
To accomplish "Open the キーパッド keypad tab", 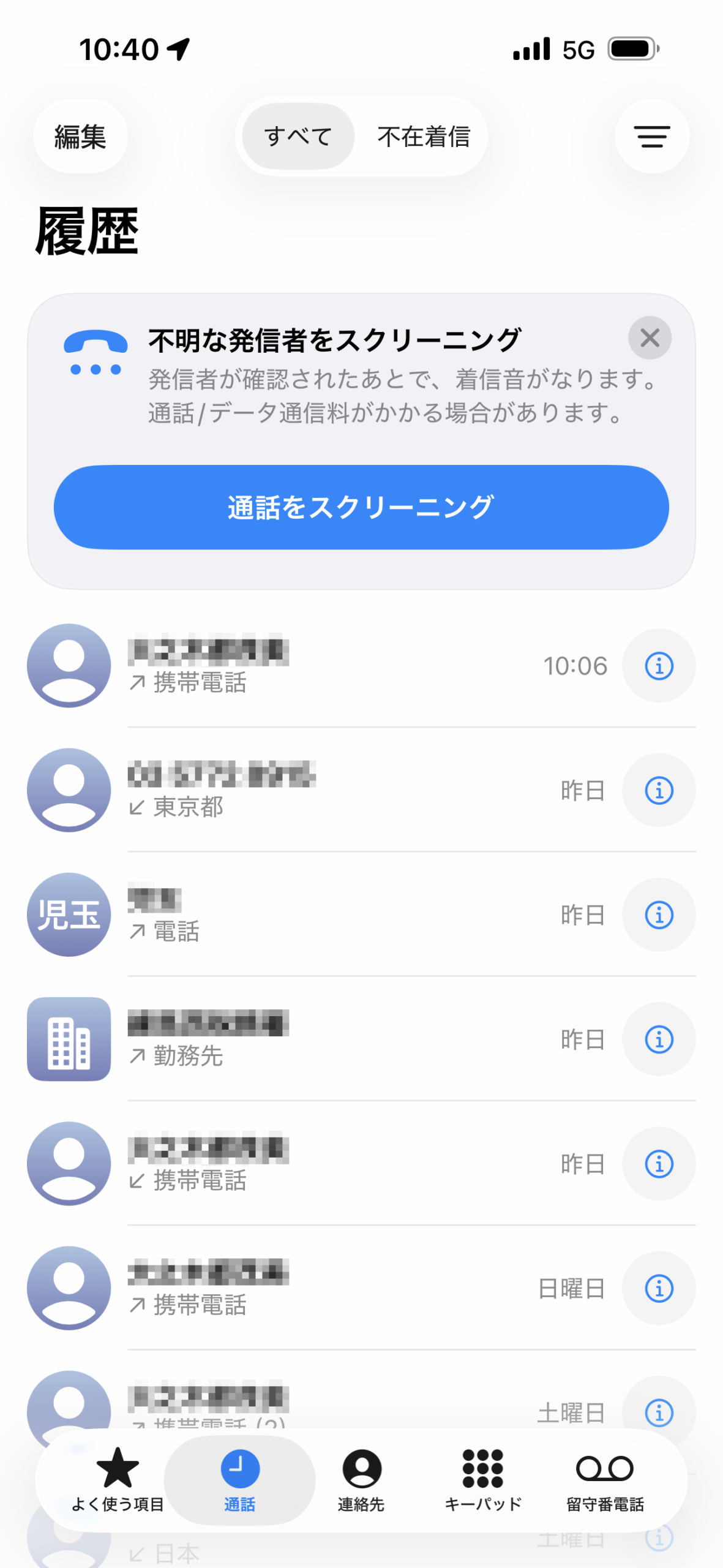I will coord(482,1479).
